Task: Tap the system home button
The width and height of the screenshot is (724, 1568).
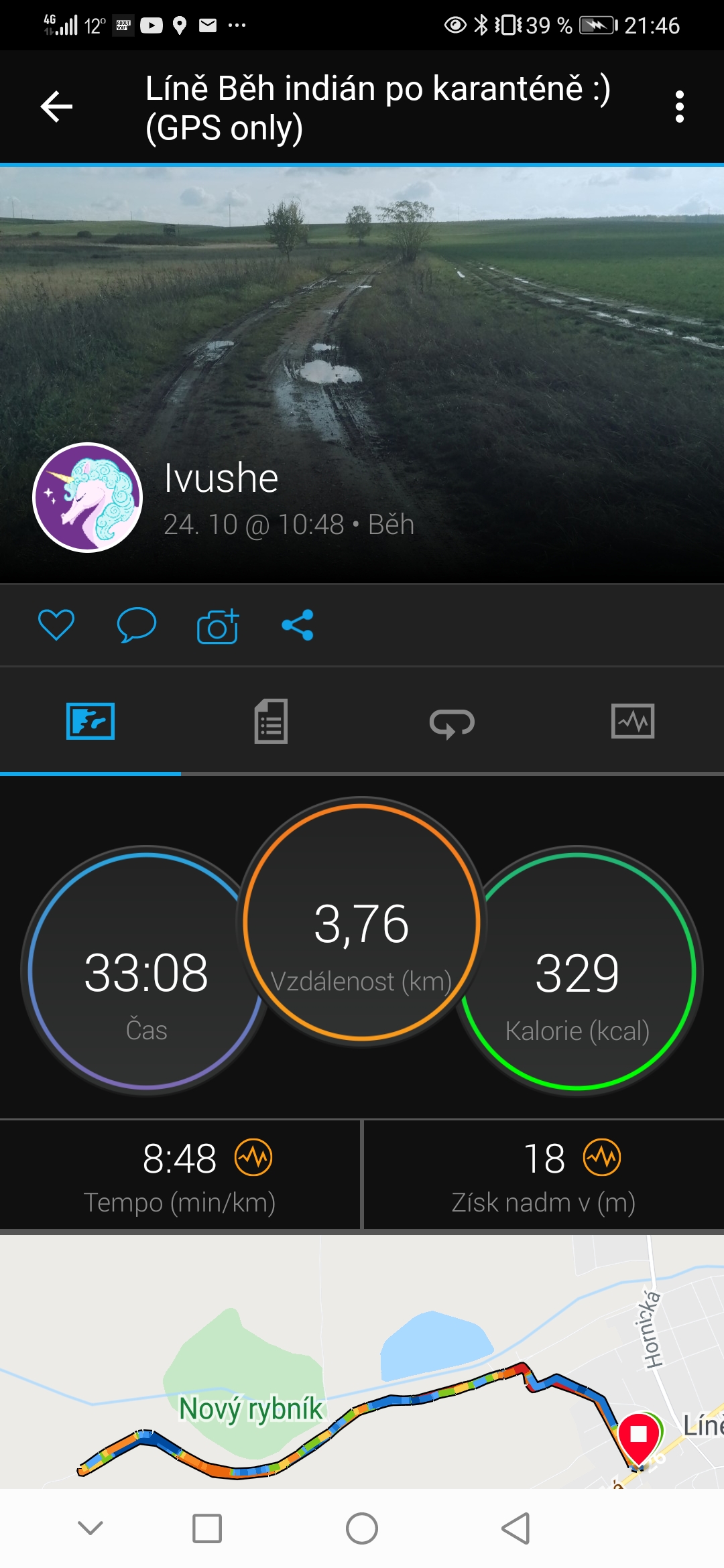Action: coord(362,1528)
